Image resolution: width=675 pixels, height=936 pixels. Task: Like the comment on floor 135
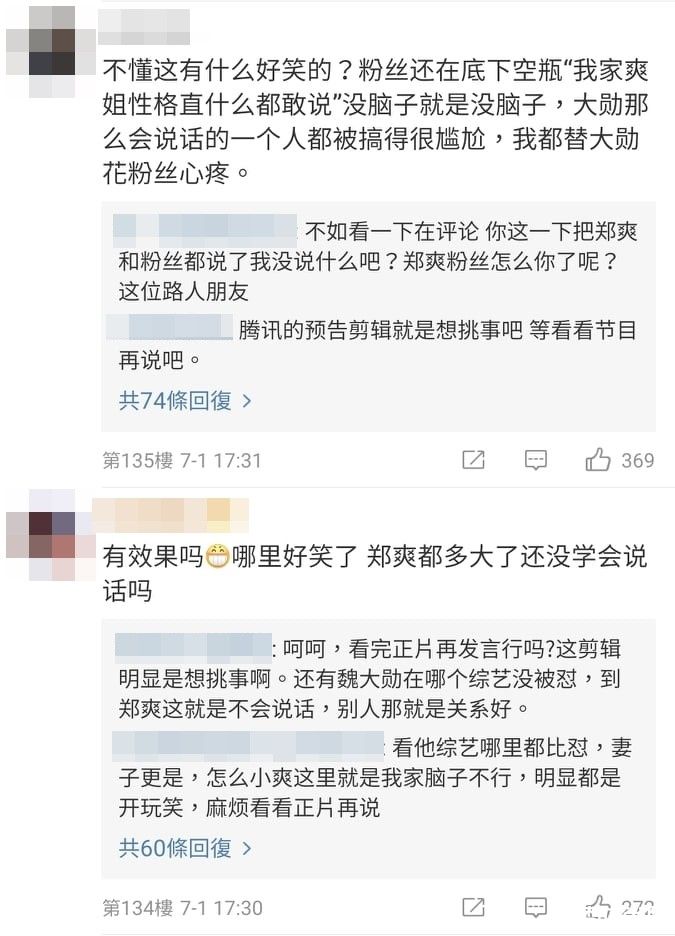coord(598,460)
